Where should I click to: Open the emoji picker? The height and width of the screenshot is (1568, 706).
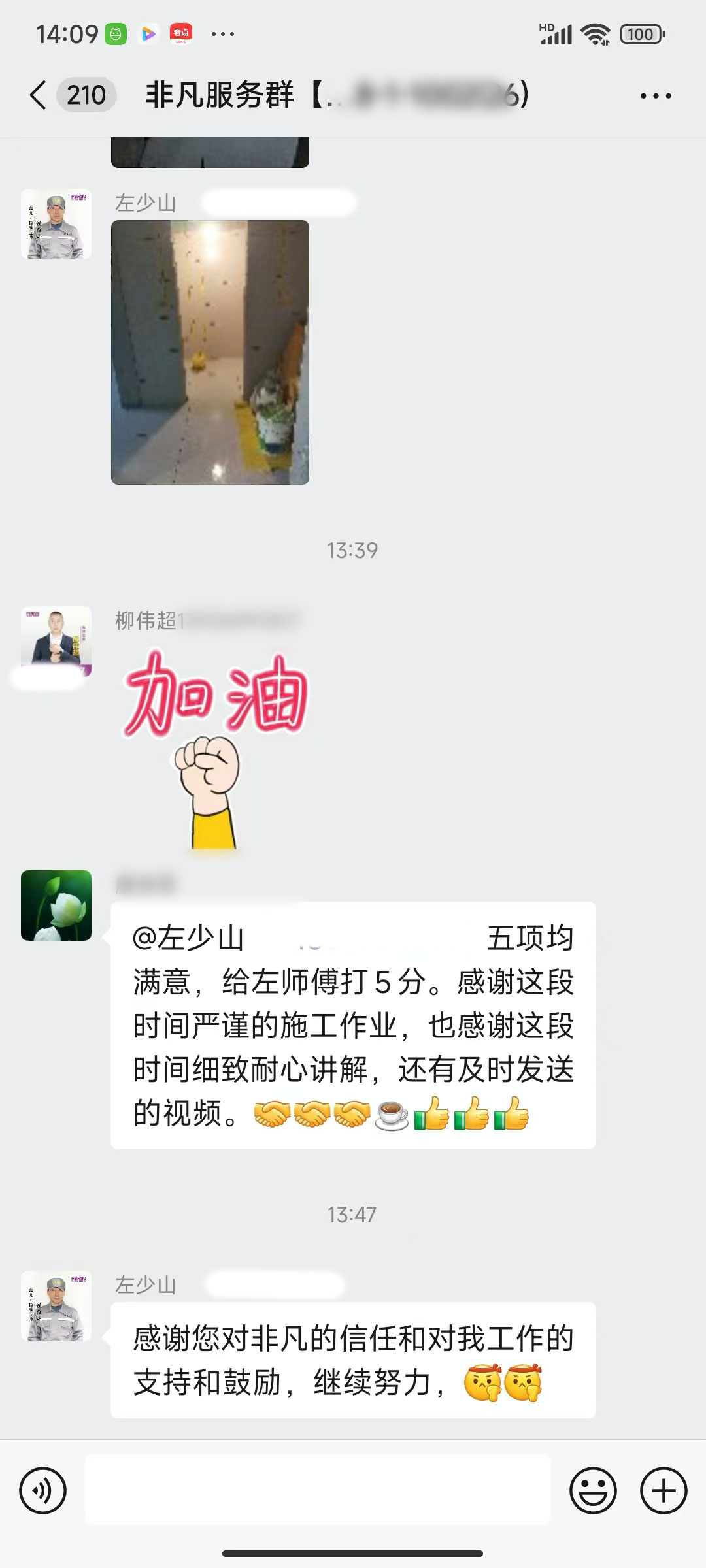point(593,1491)
